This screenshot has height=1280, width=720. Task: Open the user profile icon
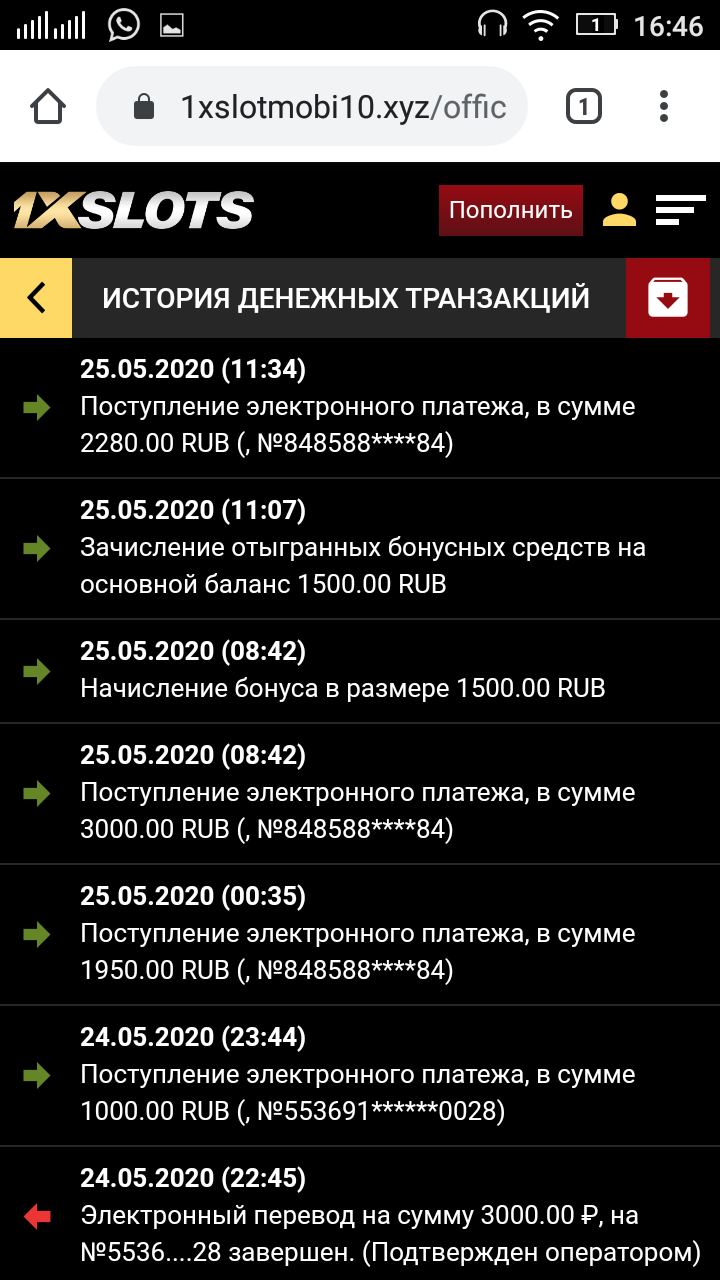619,210
